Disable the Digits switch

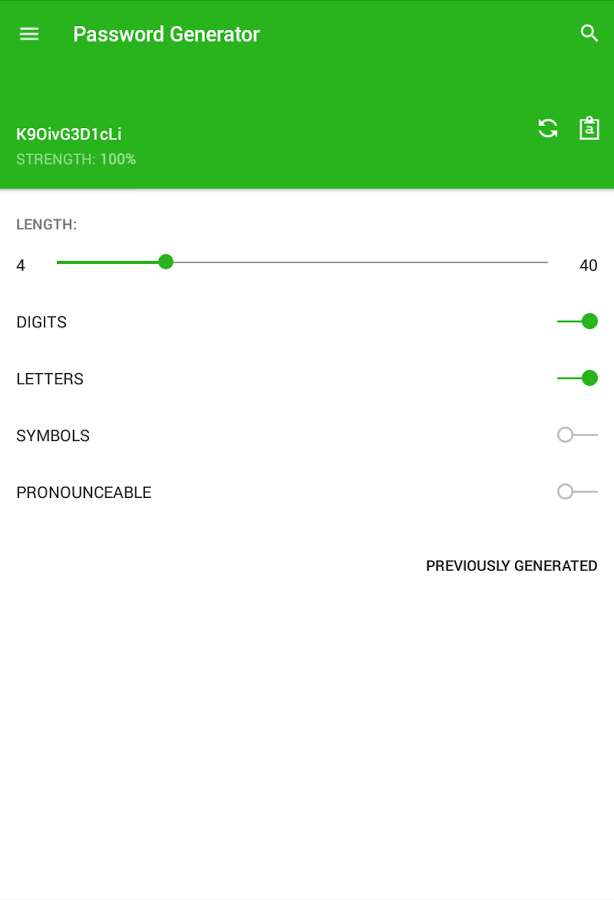pos(577,321)
